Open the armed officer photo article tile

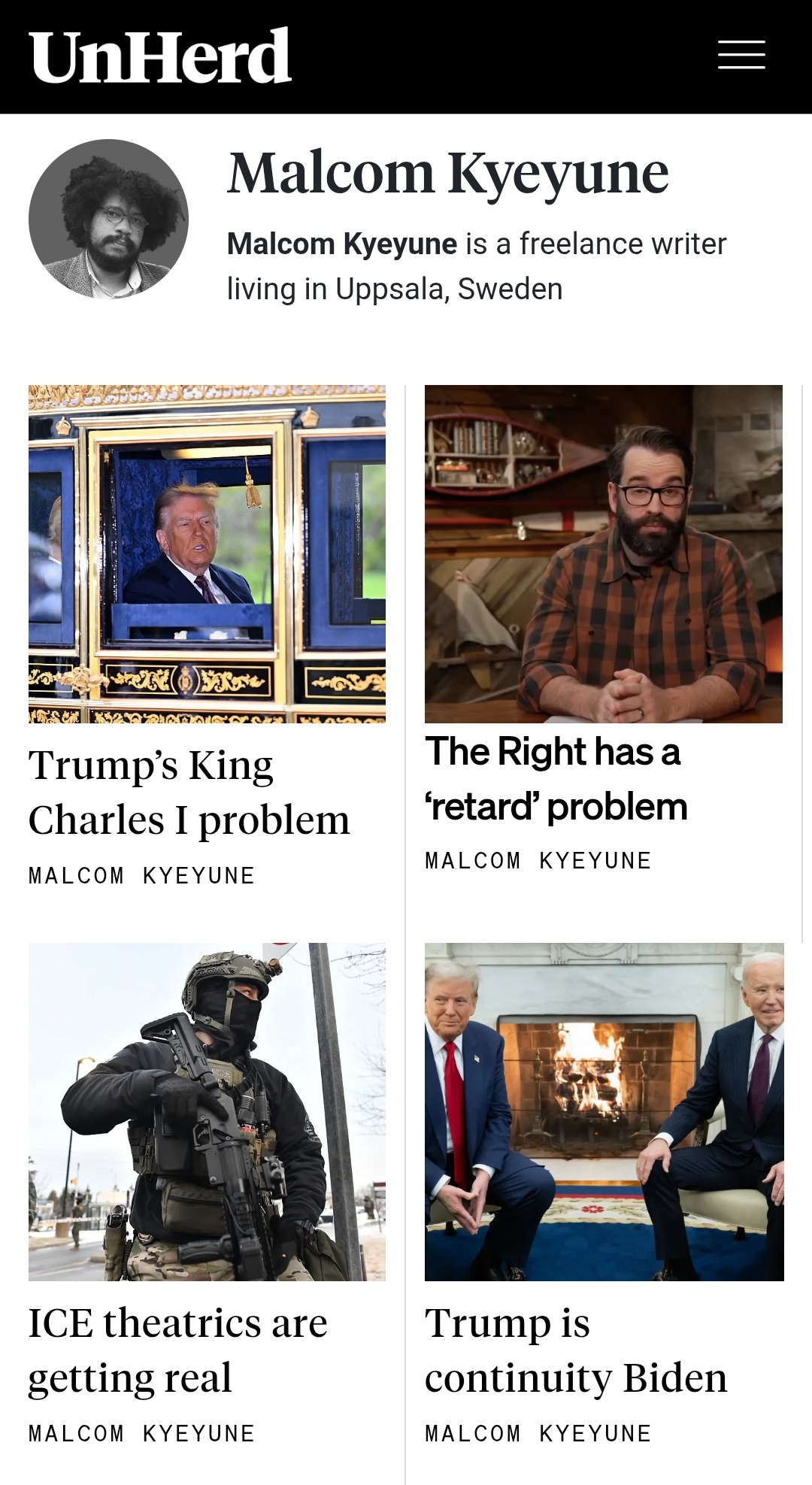(x=207, y=1111)
